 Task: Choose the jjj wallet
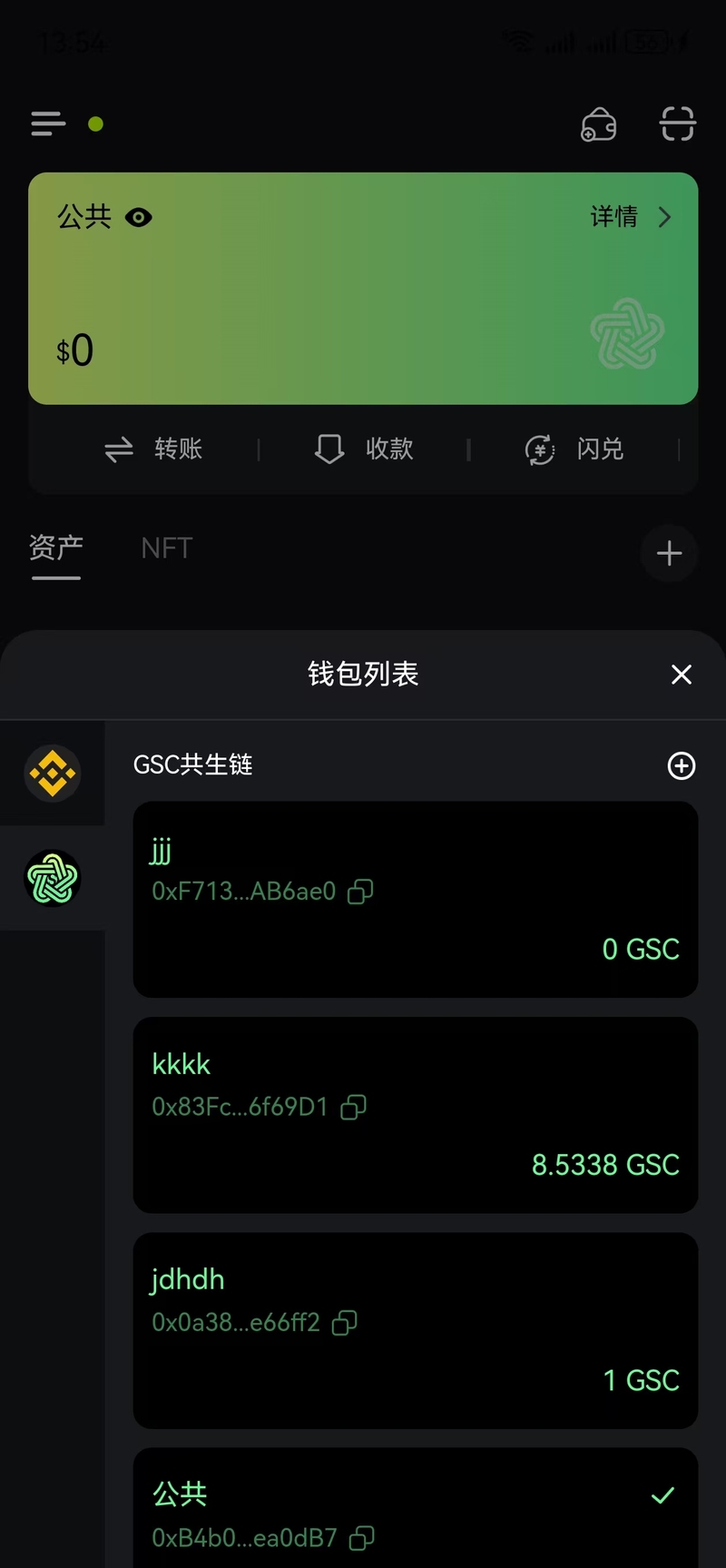click(416, 899)
